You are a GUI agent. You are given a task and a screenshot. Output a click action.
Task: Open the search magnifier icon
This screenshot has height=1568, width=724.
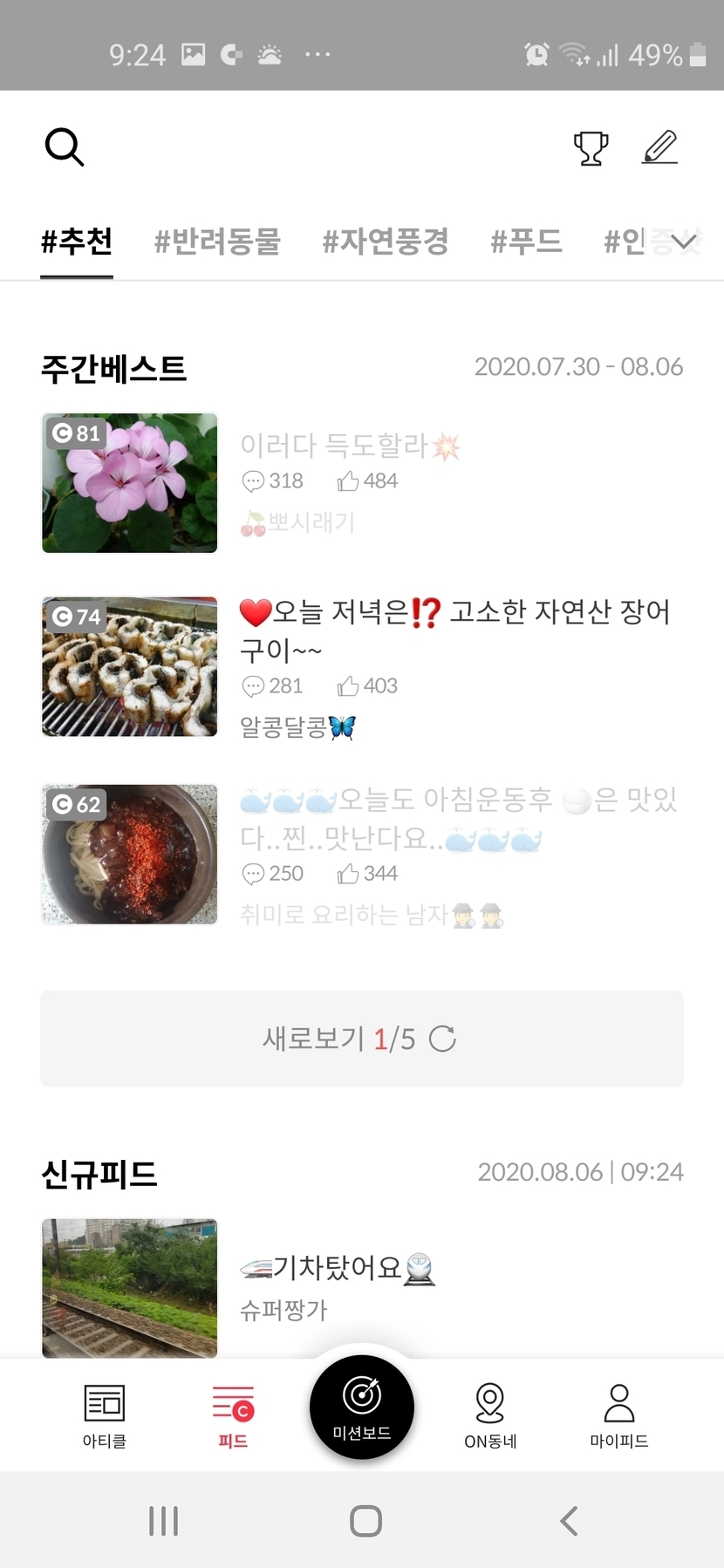click(x=65, y=147)
